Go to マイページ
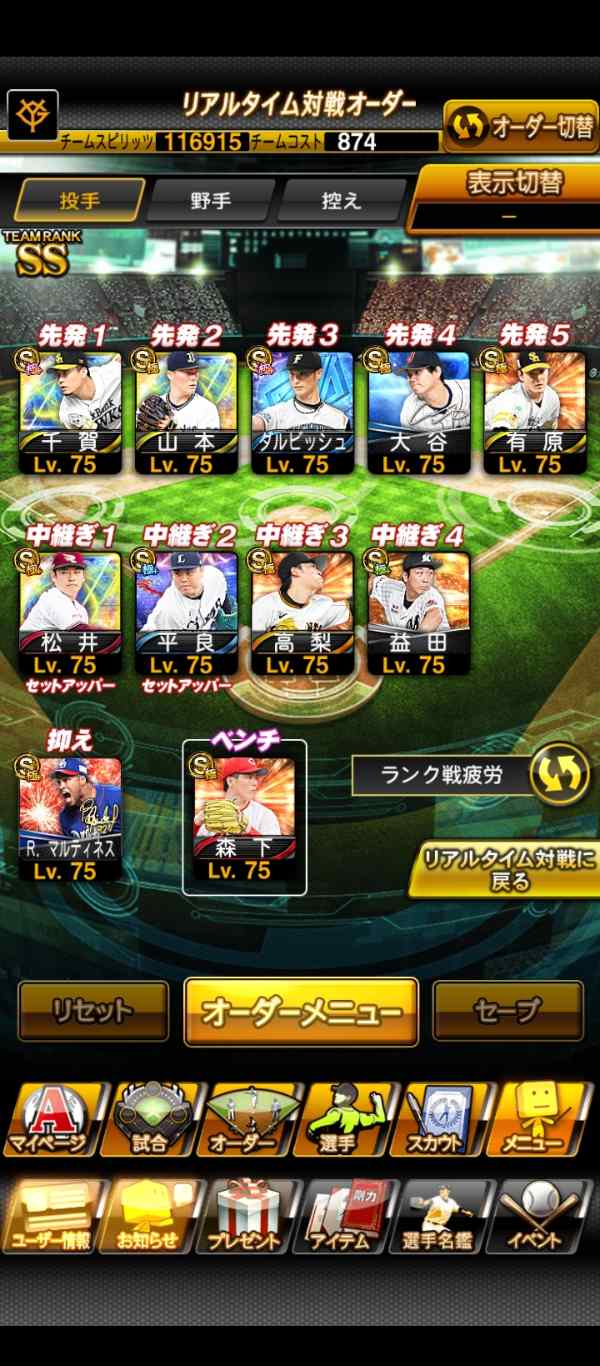The width and height of the screenshot is (600, 1366). click(x=50, y=1119)
